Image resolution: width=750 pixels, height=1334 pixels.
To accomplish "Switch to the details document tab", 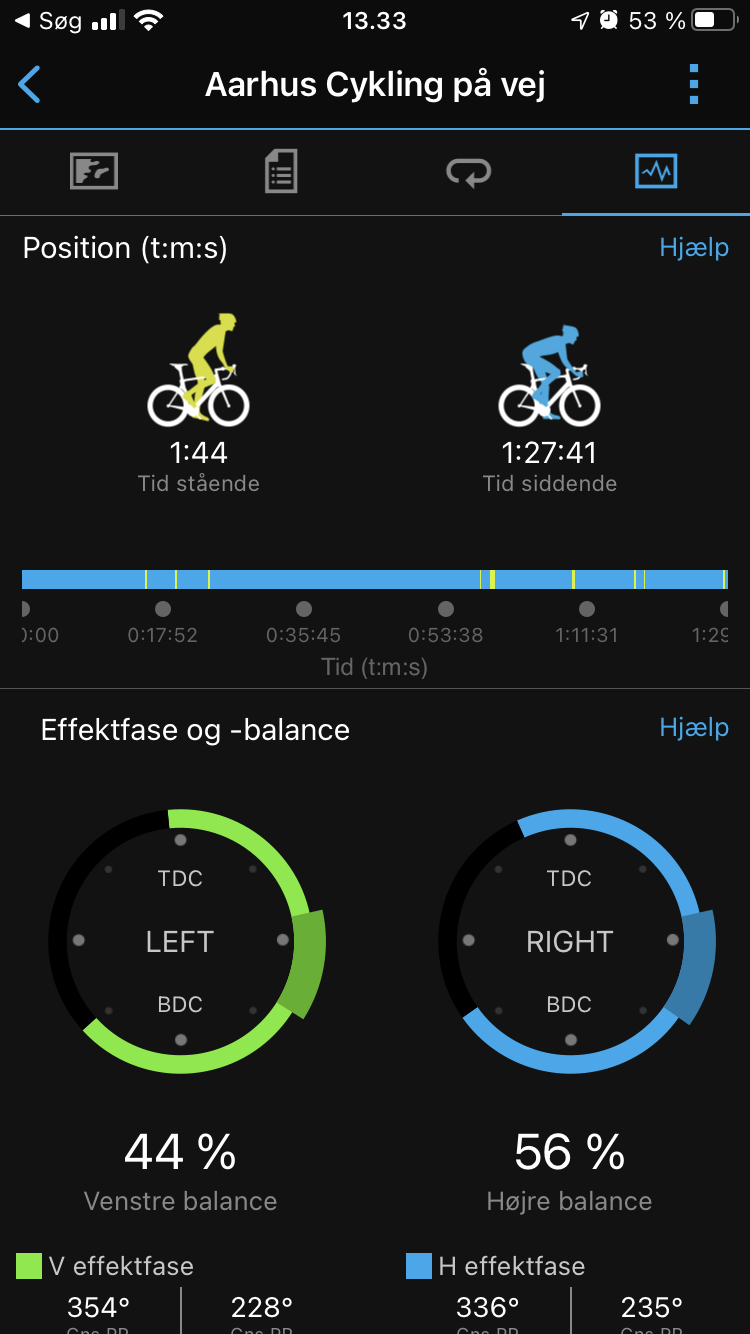I will click(x=281, y=172).
